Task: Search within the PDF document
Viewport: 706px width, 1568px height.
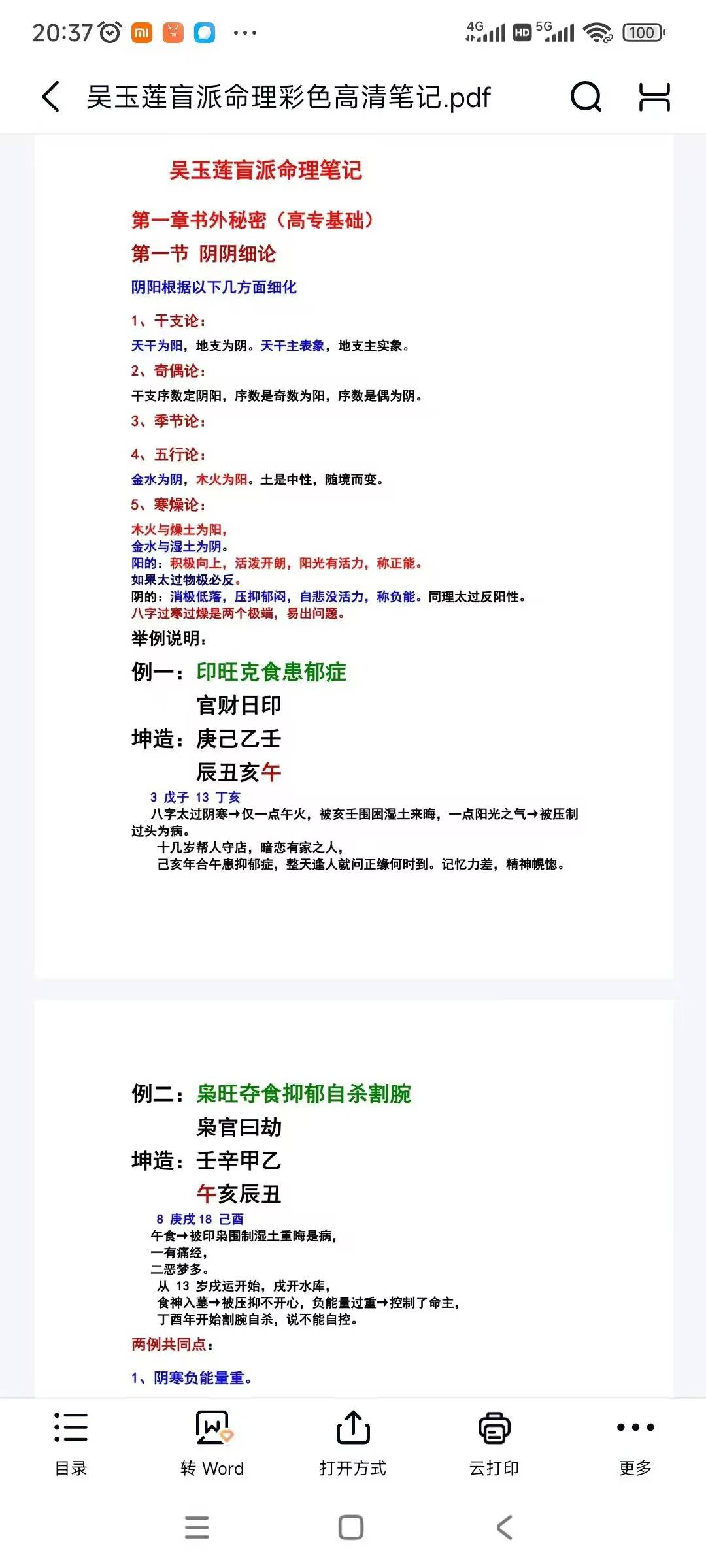Action: point(586,97)
